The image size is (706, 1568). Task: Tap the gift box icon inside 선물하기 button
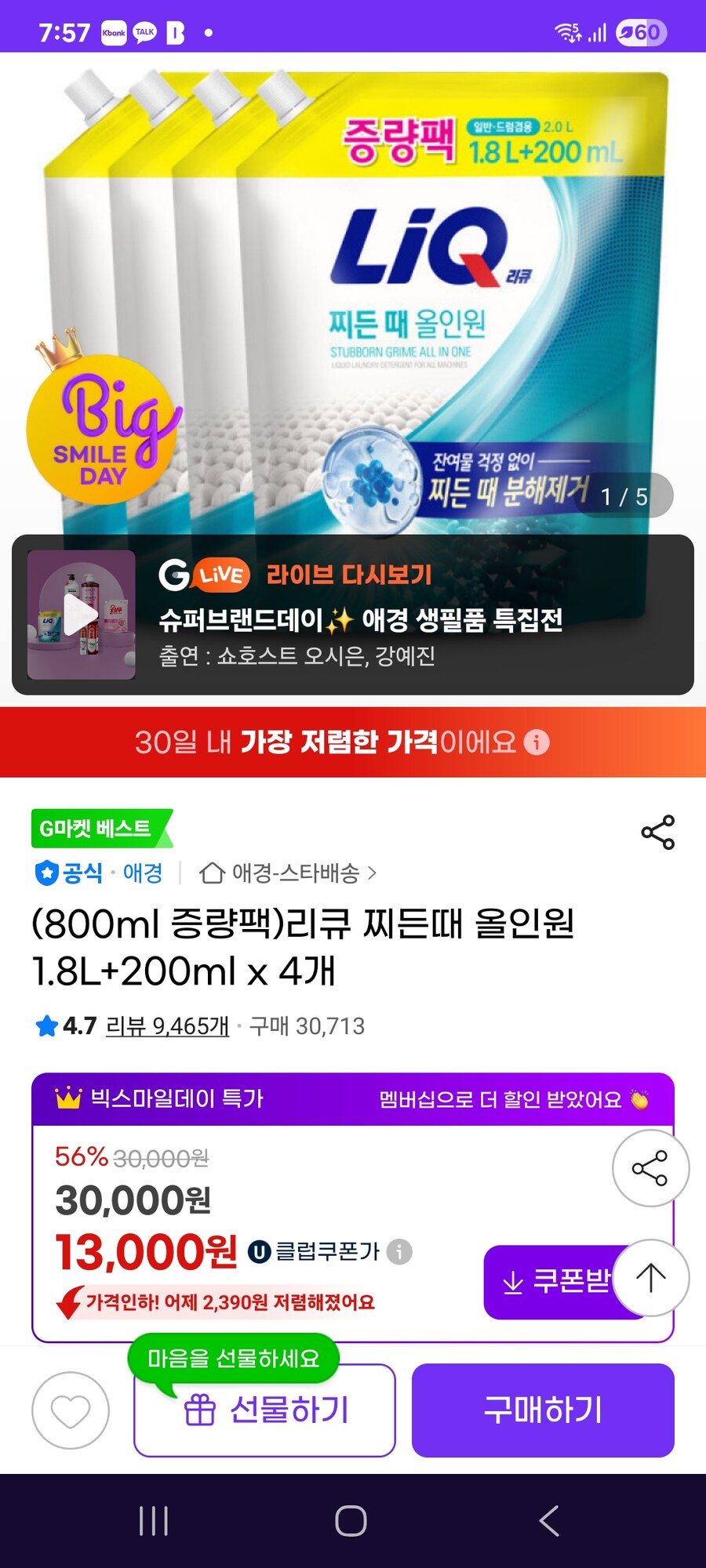[x=200, y=1409]
